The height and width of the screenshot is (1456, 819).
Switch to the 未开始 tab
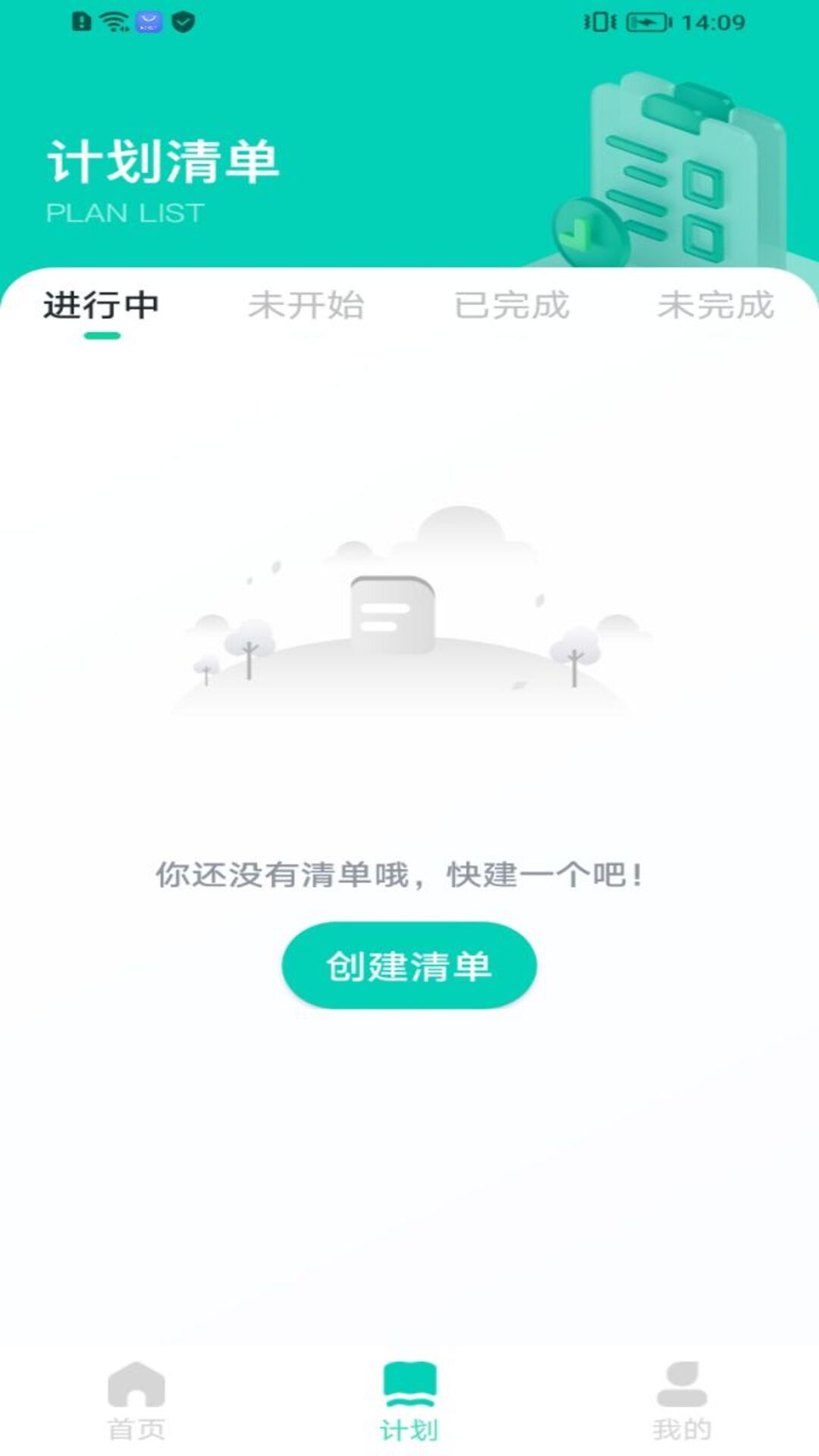pos(306,306)
